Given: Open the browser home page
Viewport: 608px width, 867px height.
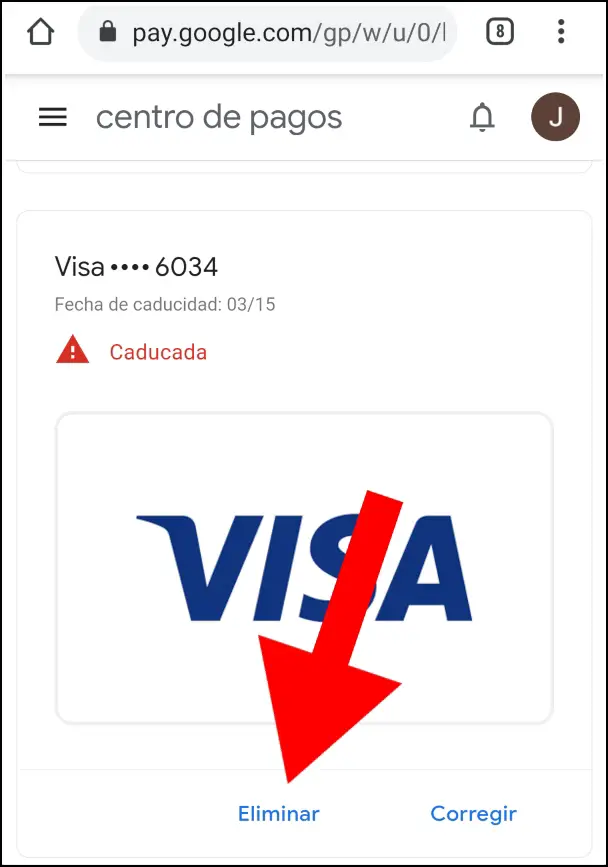Looking at the screenshot, I should tap(39, 33).
